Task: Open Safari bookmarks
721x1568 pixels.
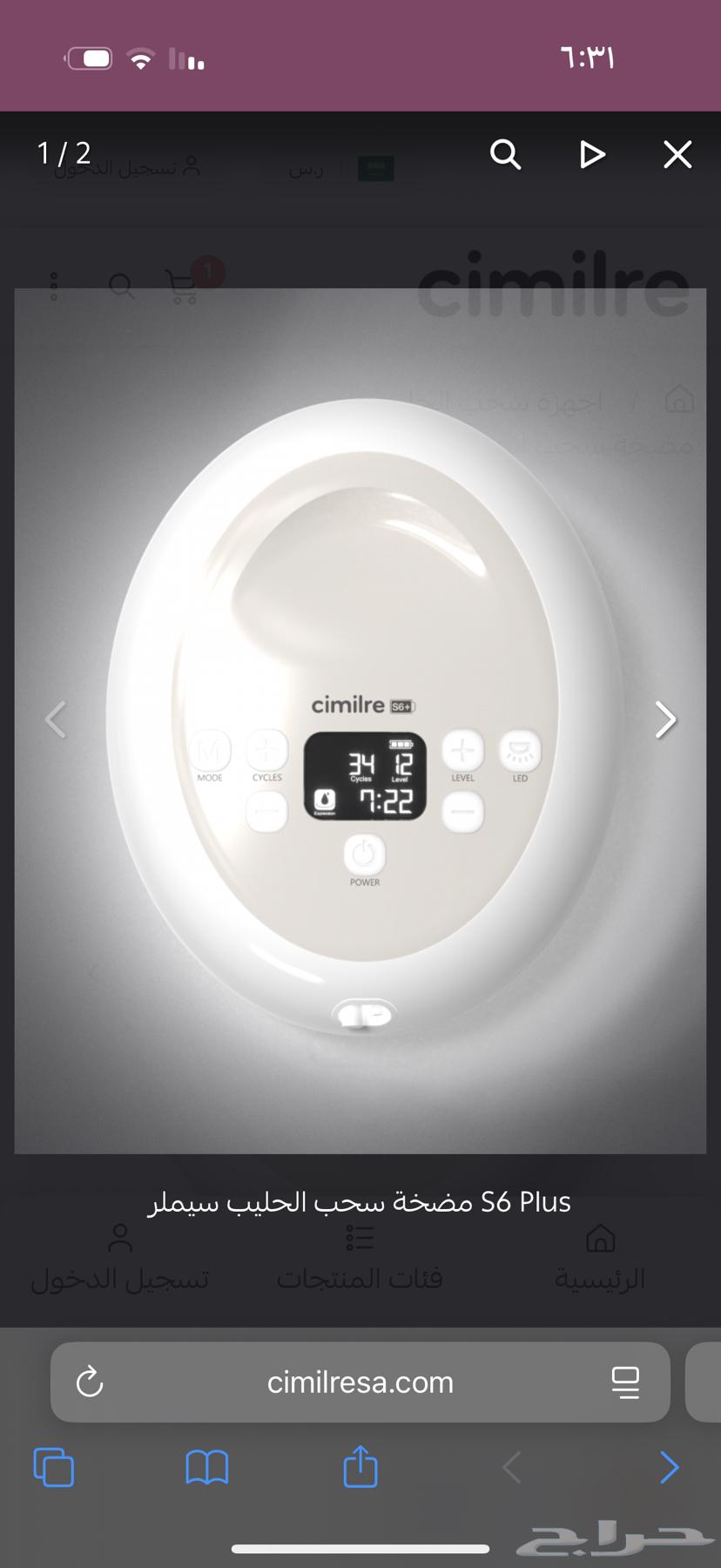Action: [x=207, y=1467]
